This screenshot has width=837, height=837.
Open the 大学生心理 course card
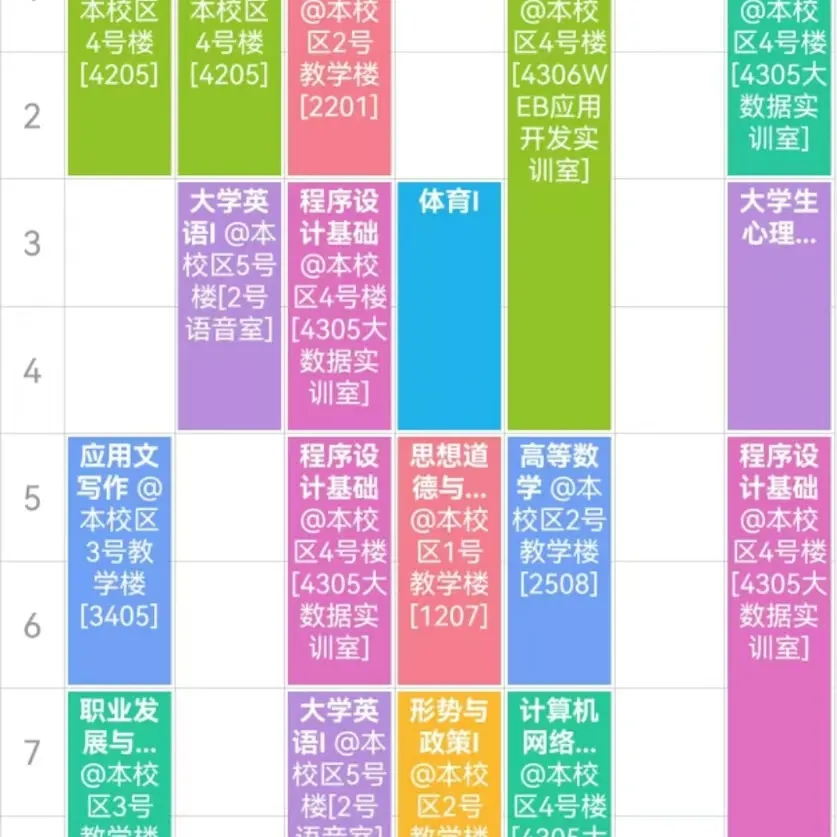click(778, 306)
